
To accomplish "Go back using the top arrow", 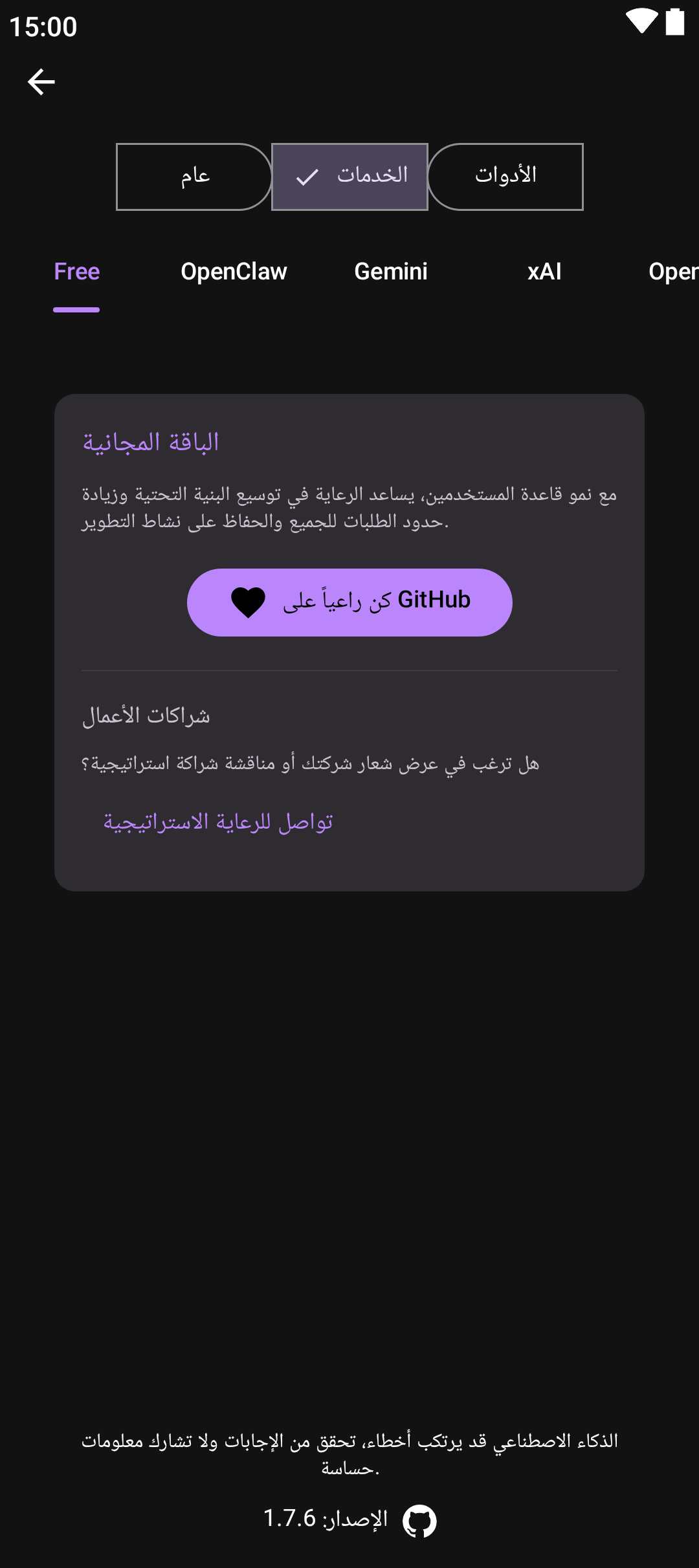I will pos(41,82).
